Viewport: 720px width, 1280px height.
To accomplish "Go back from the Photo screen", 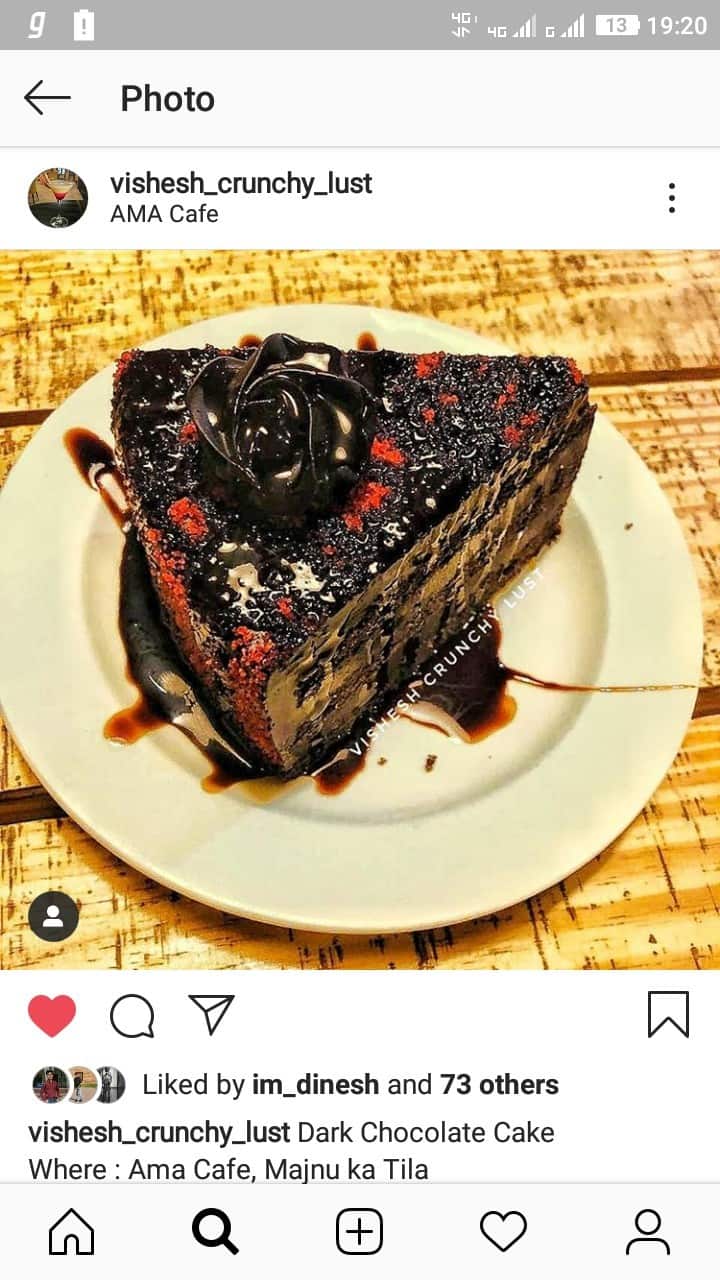I will click(x=47, y=98).
